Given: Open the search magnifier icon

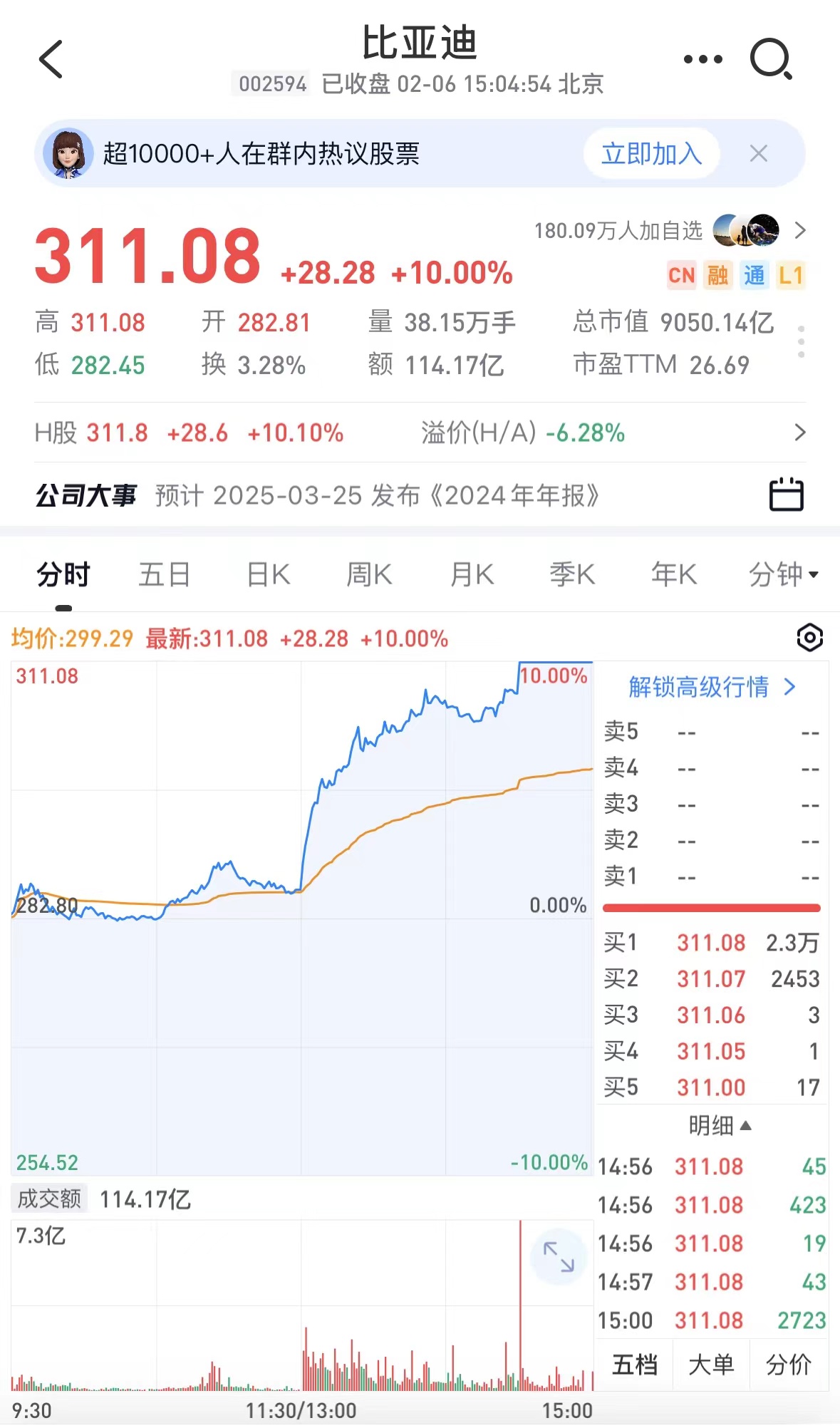Looking at the screenshot, I should point(772,59).
